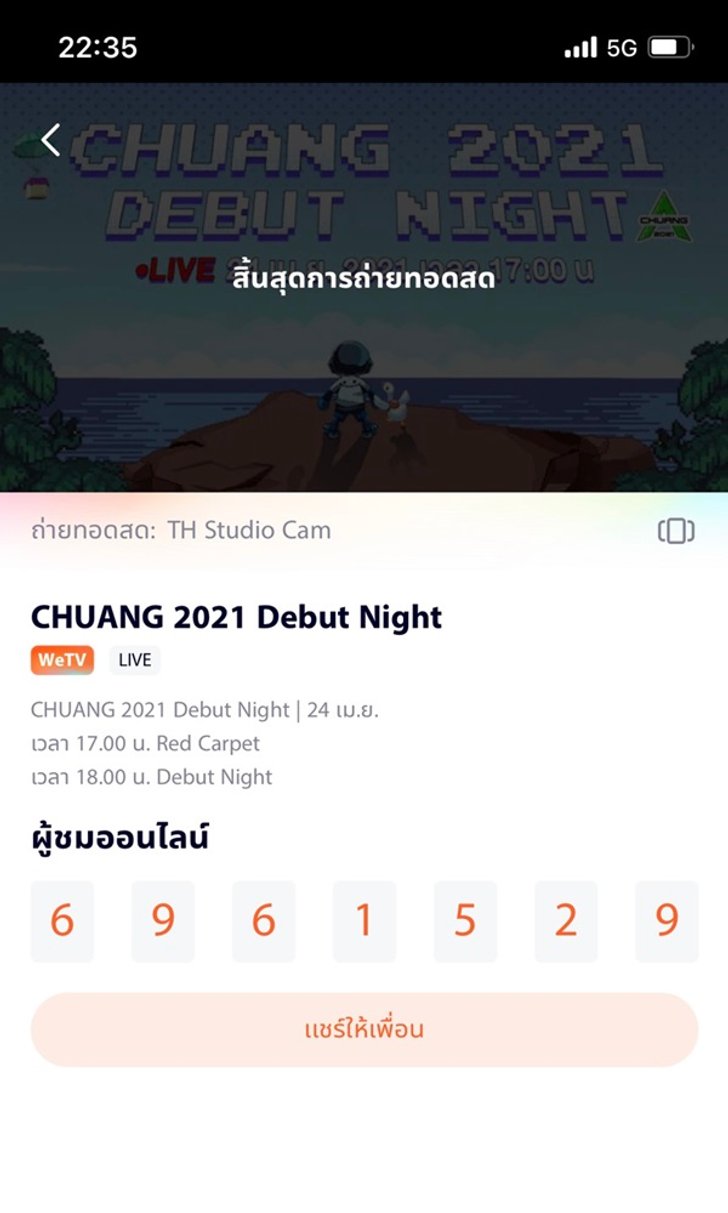Screen dimensions: 728x1213
Task: Tap the screen rotation icon beside TH Studio Cam
Action: point(676,531)
